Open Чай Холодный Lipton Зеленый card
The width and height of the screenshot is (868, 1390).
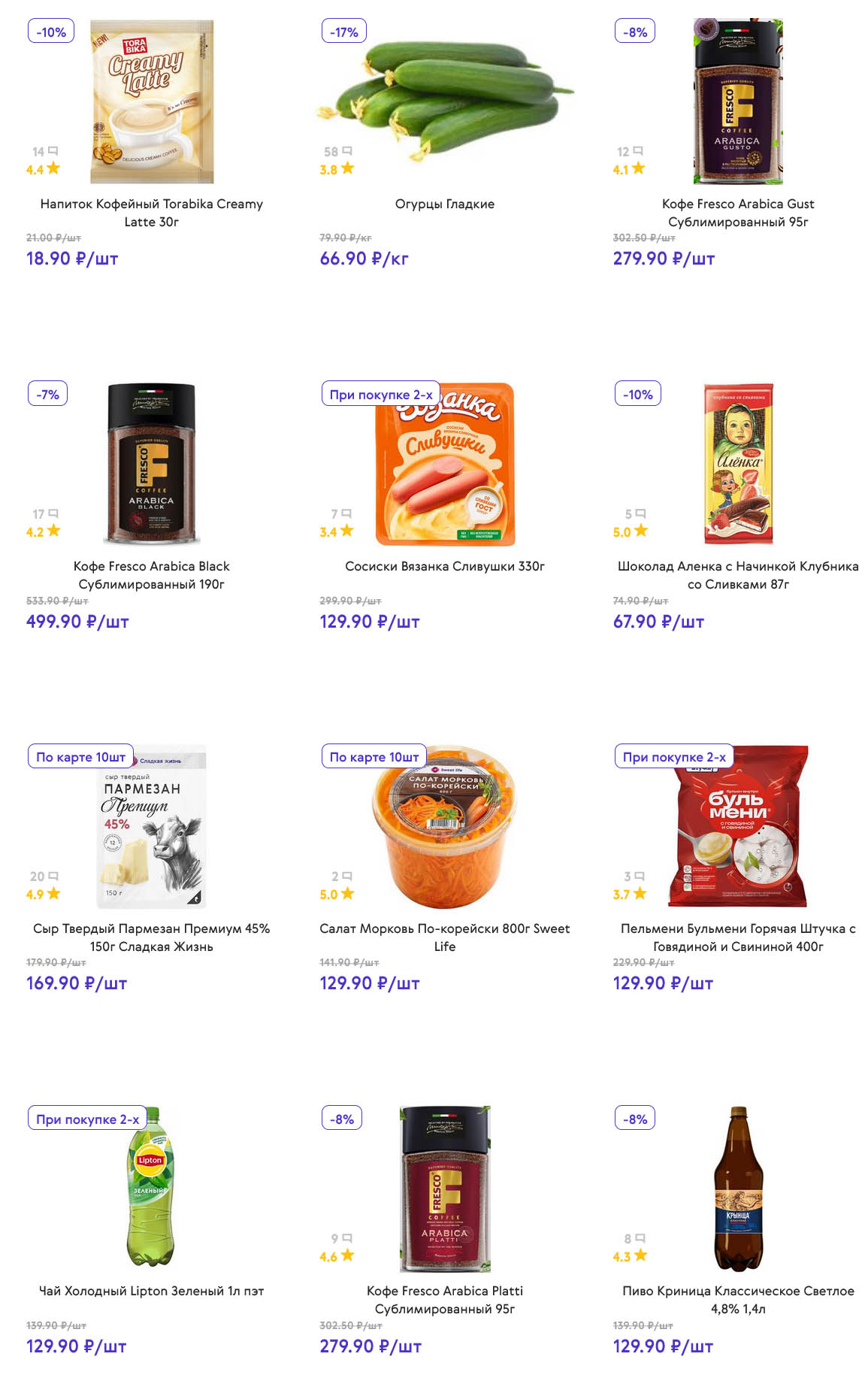pyautogui.click(x=152, y=1189)
